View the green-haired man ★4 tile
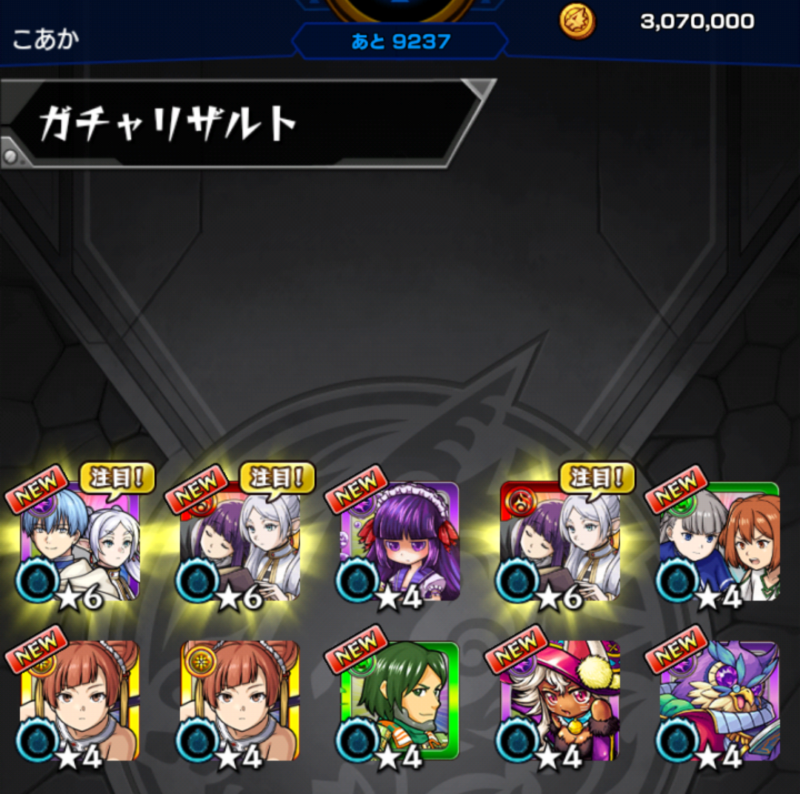800x794 pixels. [400, 701]
